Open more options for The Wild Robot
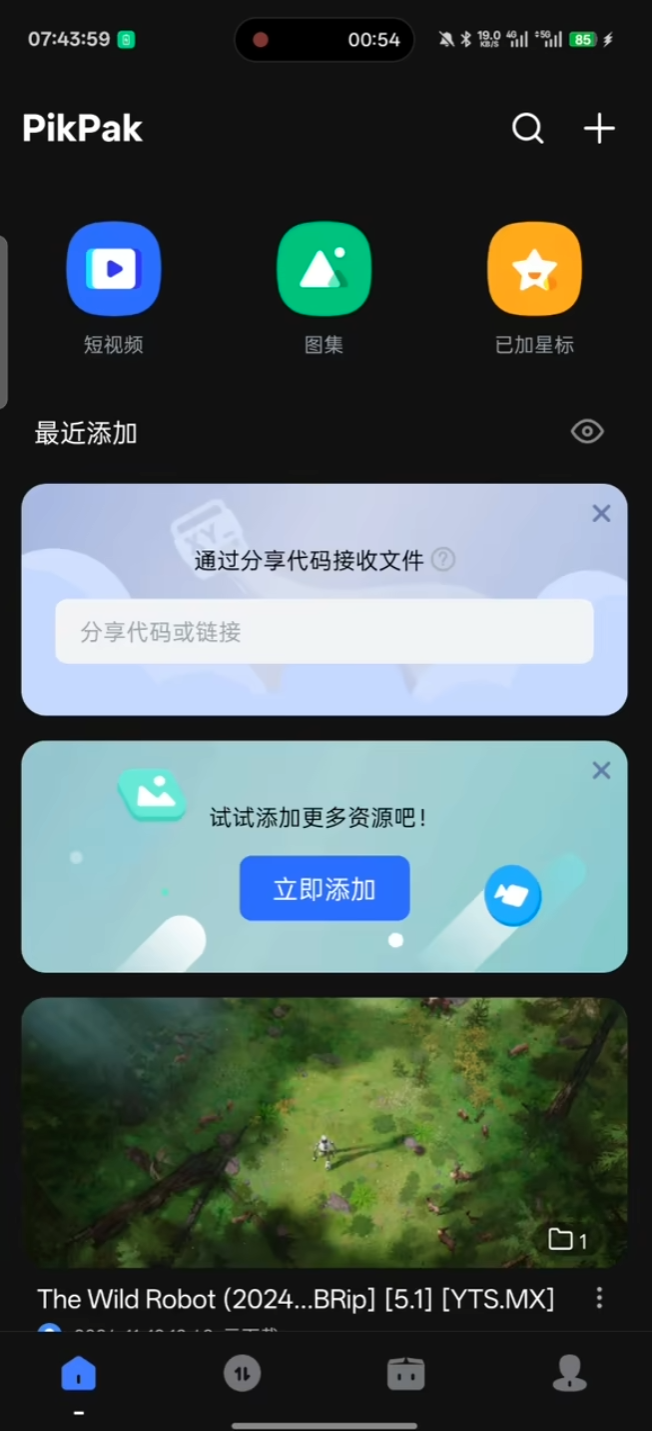The height and width of the screenshot is (1431, 652). pos(599,1298)
